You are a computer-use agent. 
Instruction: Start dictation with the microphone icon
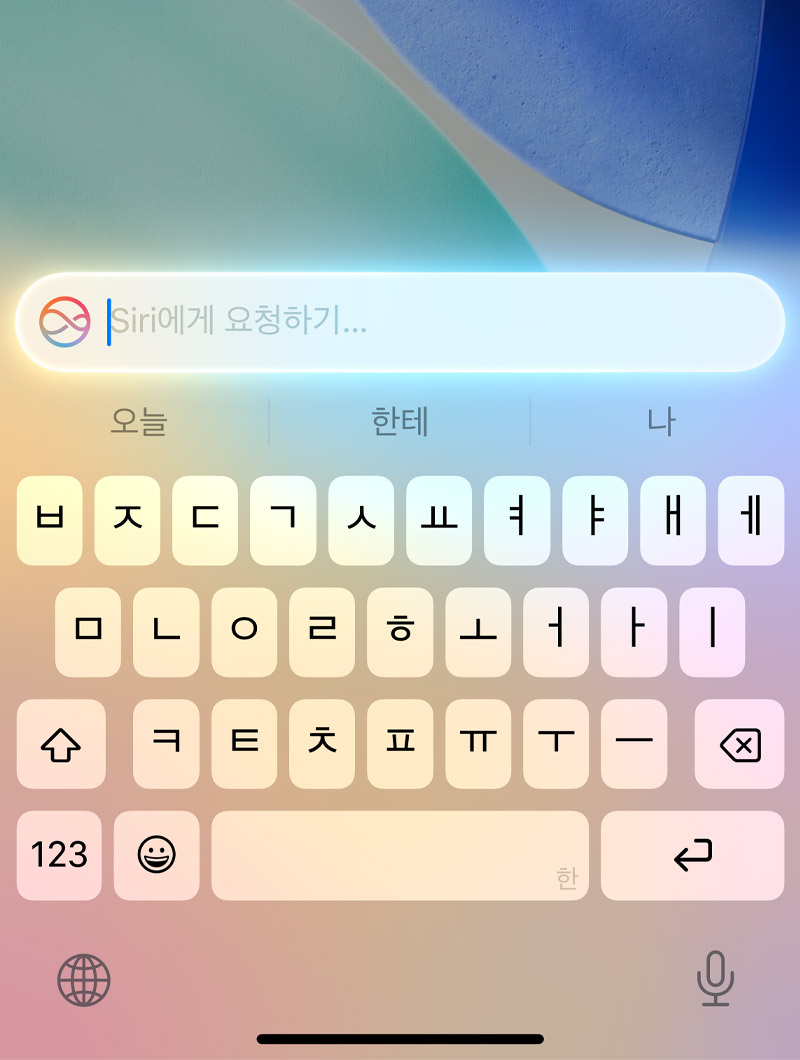tap(715, 979)
